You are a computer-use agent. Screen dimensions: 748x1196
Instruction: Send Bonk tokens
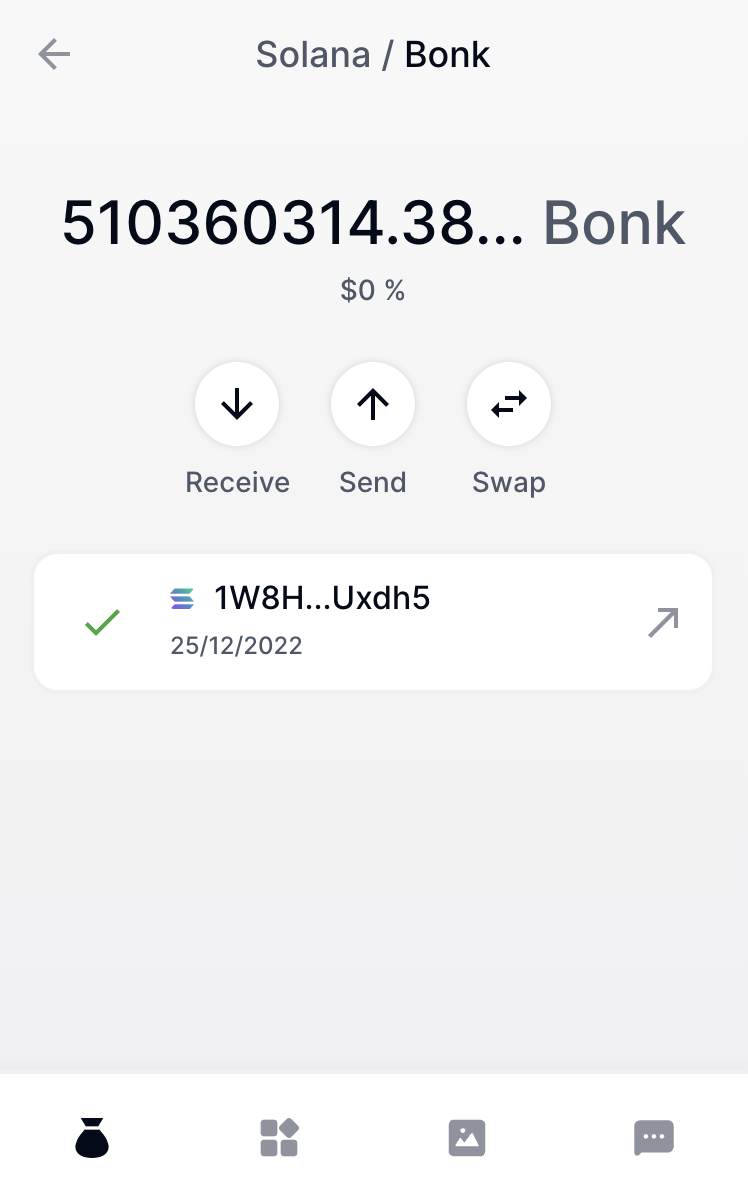(373, 405)
